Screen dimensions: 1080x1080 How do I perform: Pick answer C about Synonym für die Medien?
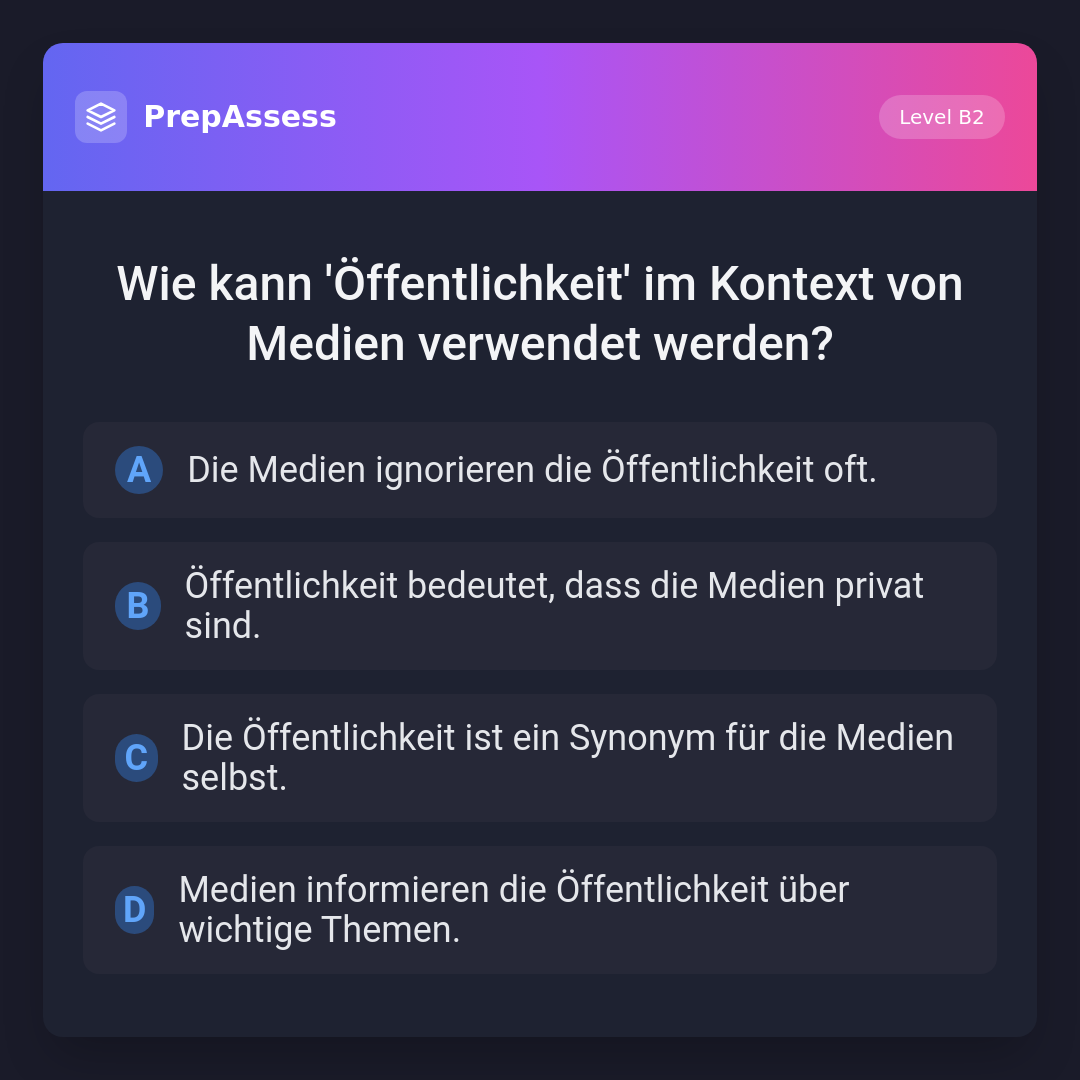point(540,758)
